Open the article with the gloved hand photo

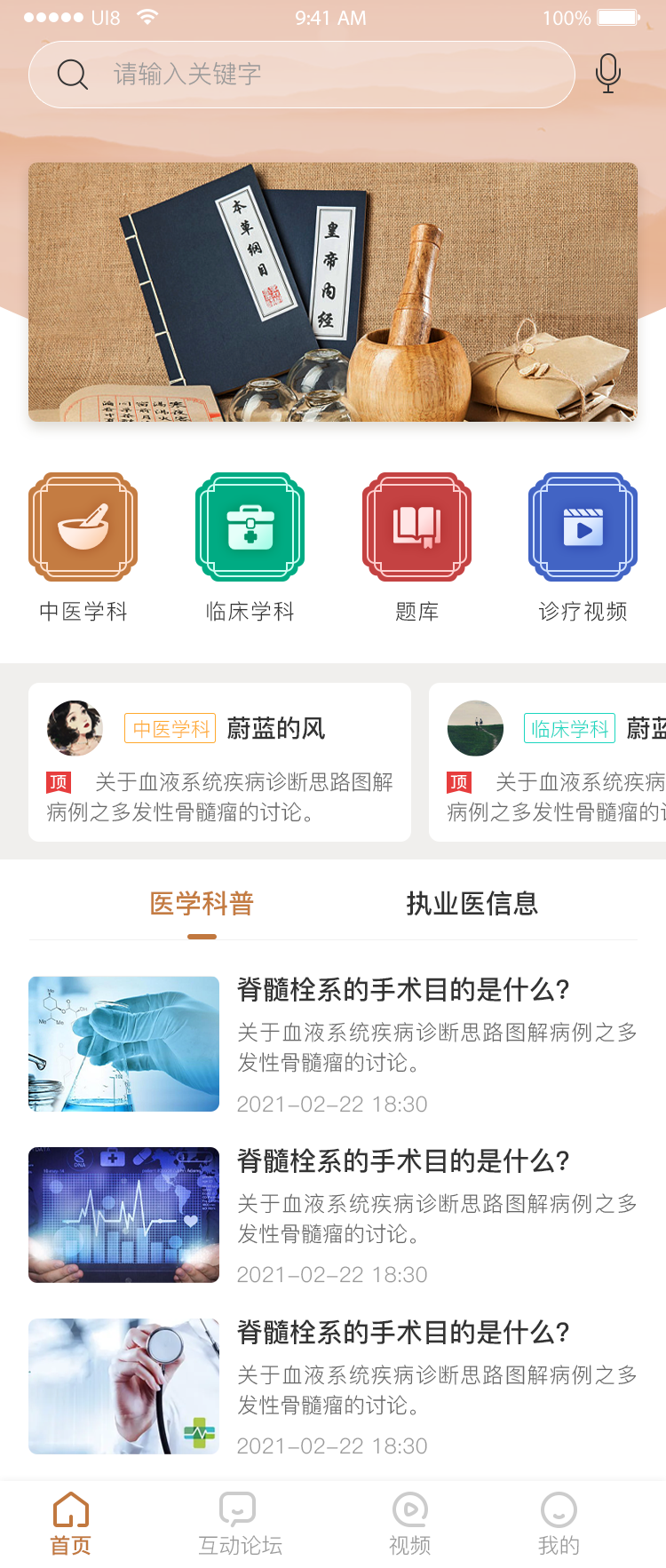click(333, 1044)
